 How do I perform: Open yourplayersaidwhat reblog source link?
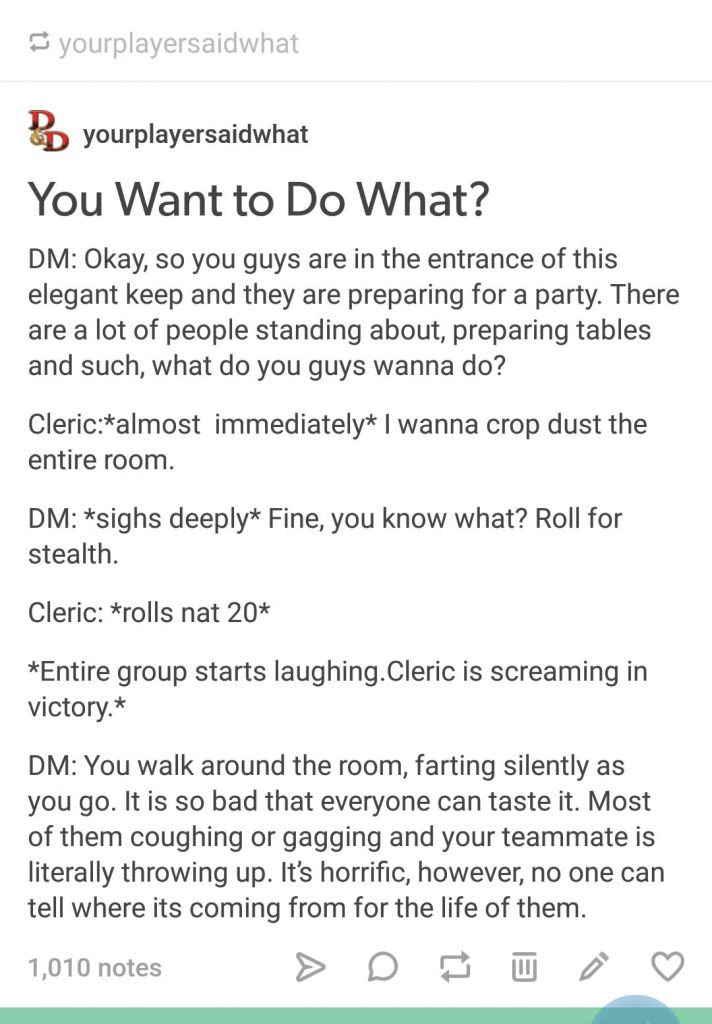pos(178,44)
